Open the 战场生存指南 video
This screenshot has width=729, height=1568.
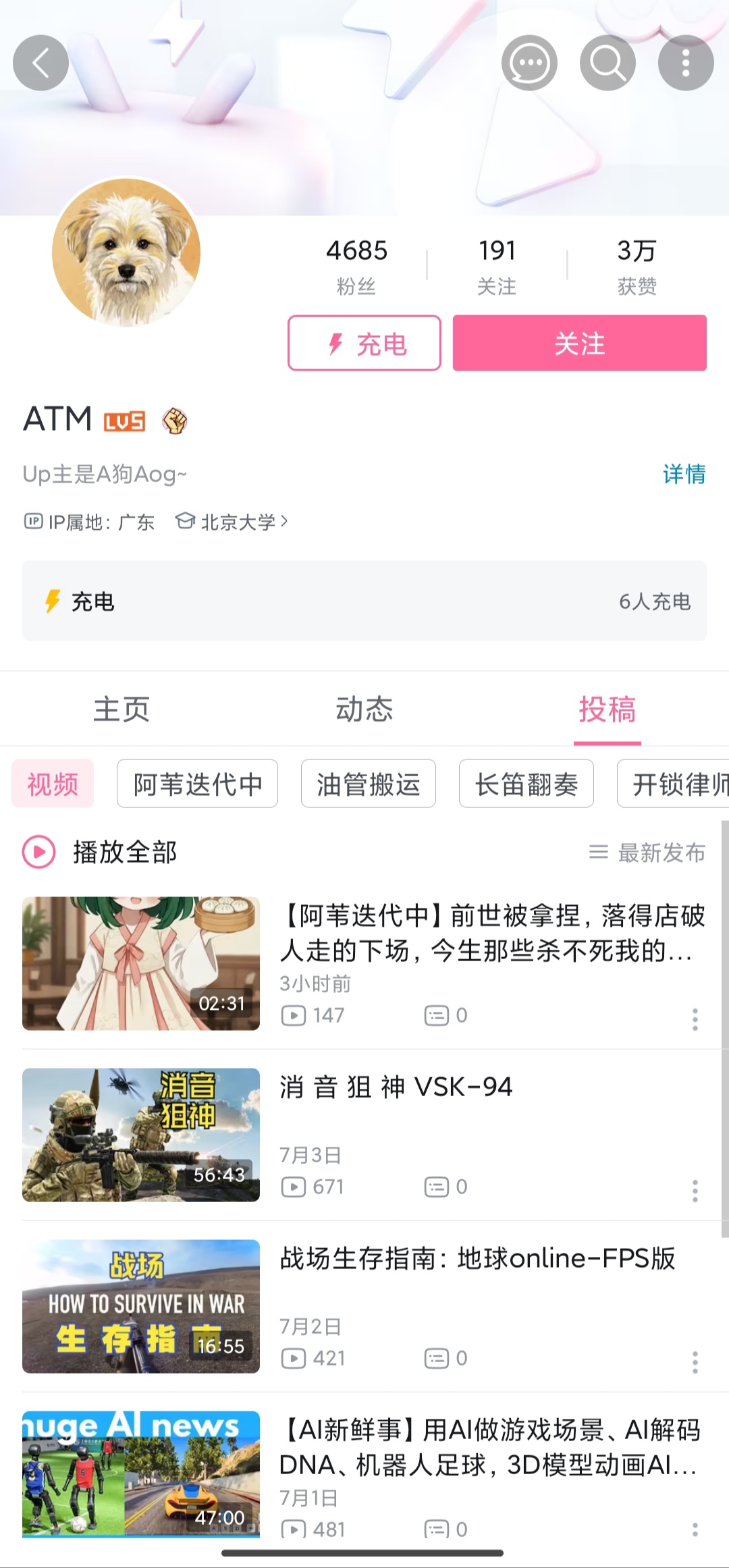coord(477,1259)
